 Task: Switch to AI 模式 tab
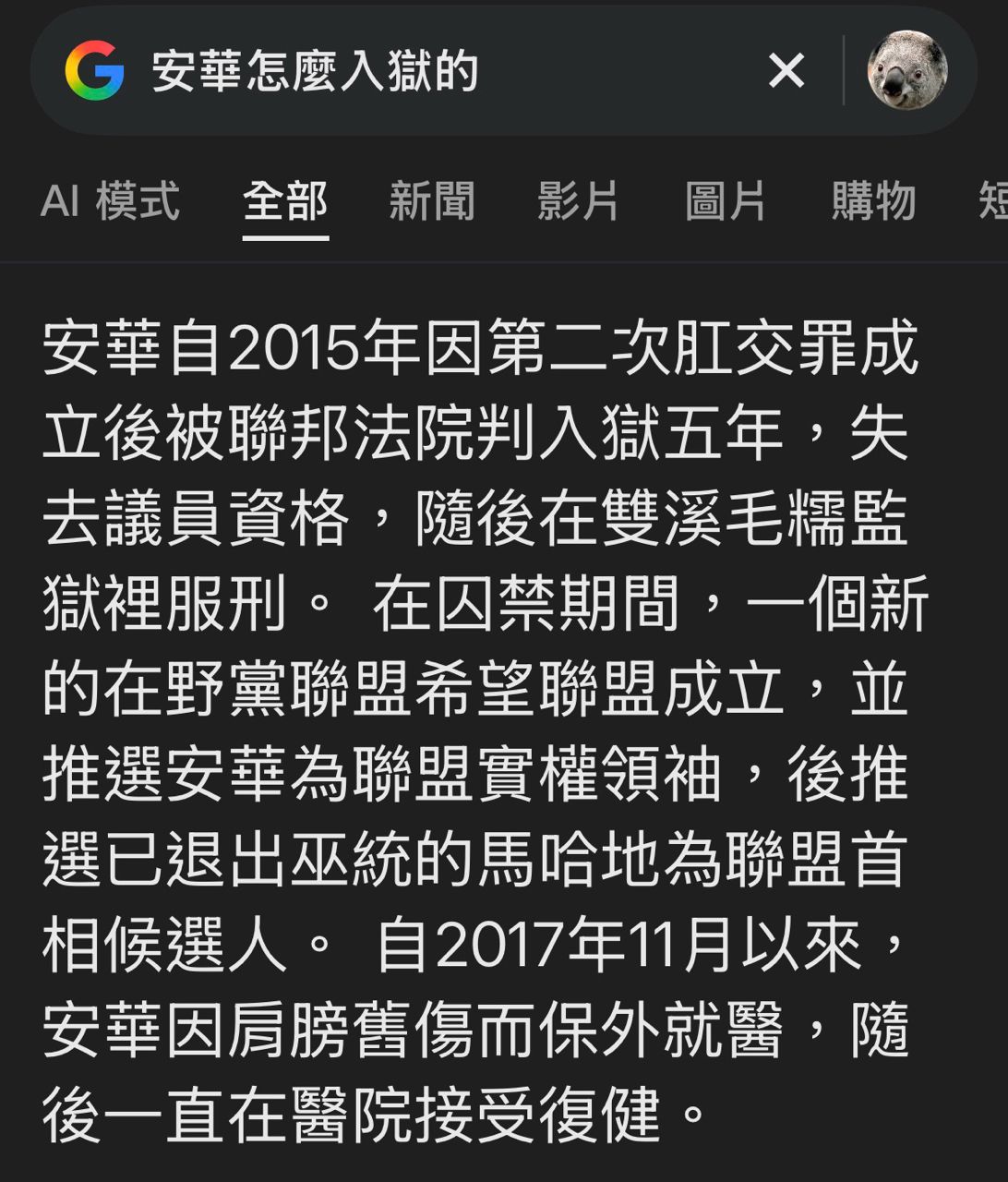click(x=110, y=201)
